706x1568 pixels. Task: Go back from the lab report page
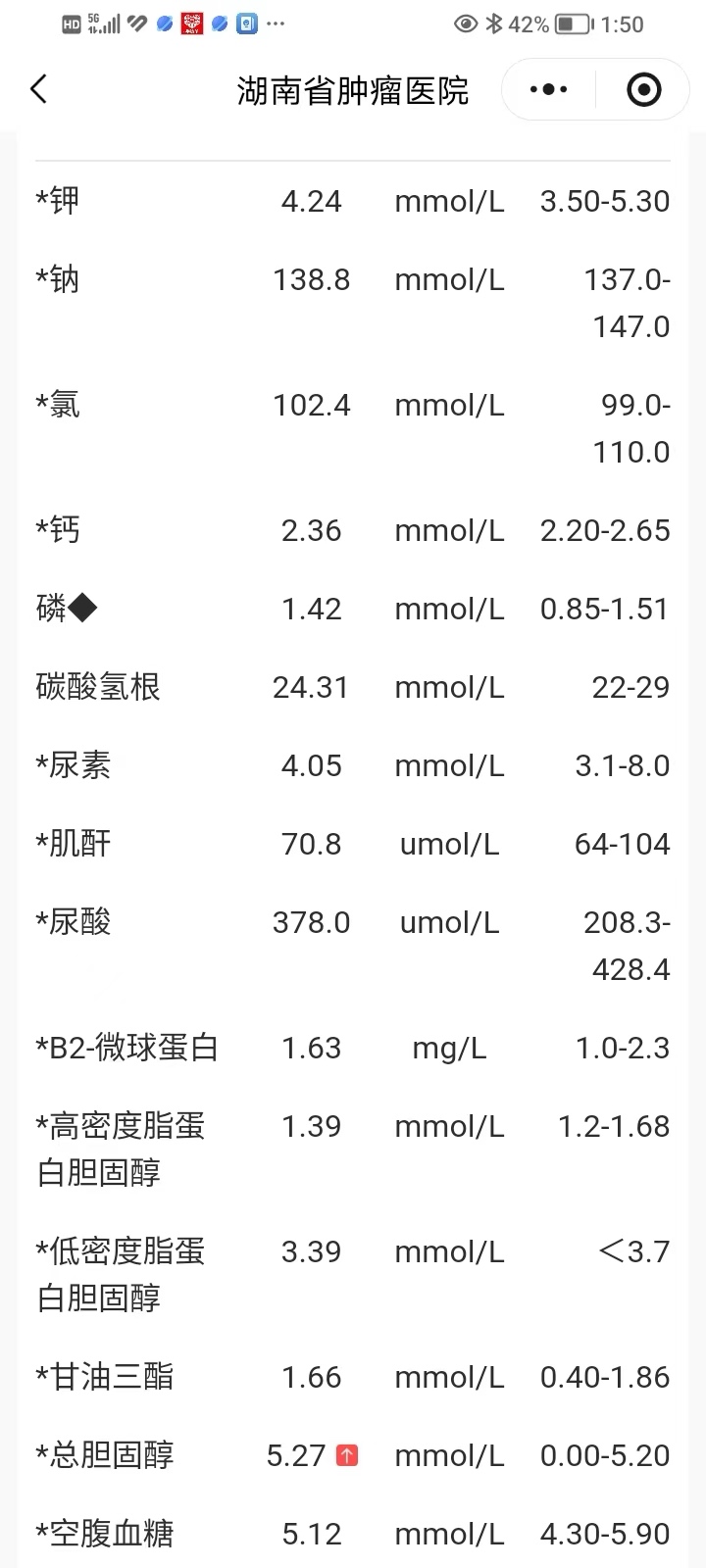[39, 90]
